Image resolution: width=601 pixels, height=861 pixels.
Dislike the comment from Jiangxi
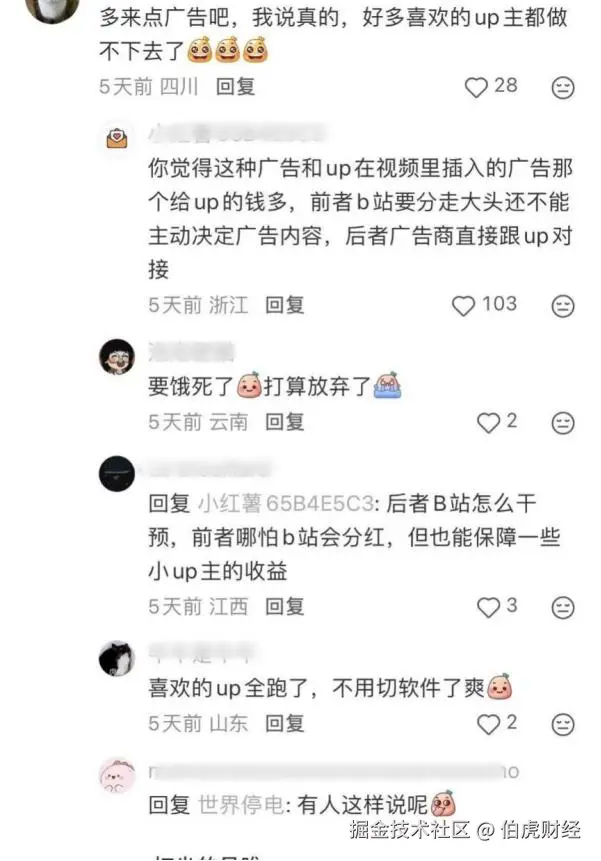coord(563,607)
